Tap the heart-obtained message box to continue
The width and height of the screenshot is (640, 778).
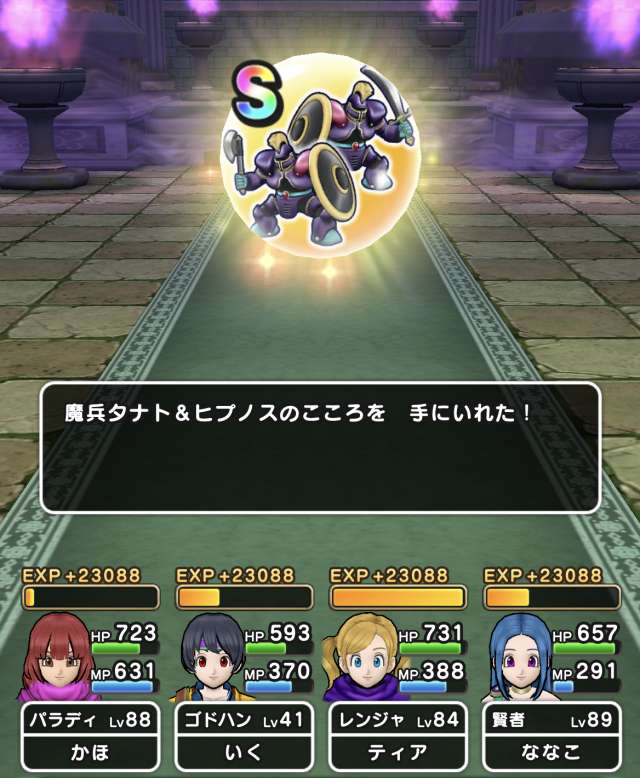click(x=320, y=447)
